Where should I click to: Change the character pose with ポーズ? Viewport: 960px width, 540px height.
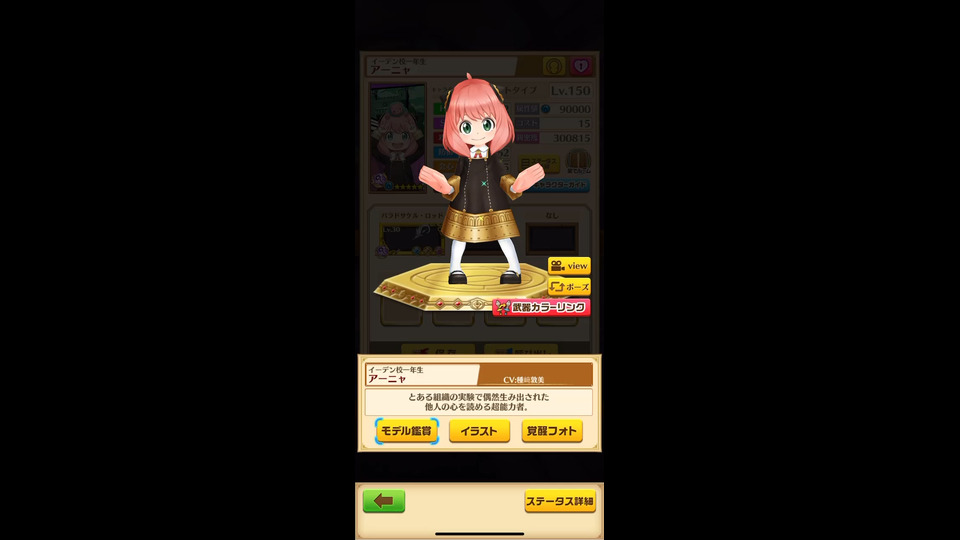click(x=568, y=287)
